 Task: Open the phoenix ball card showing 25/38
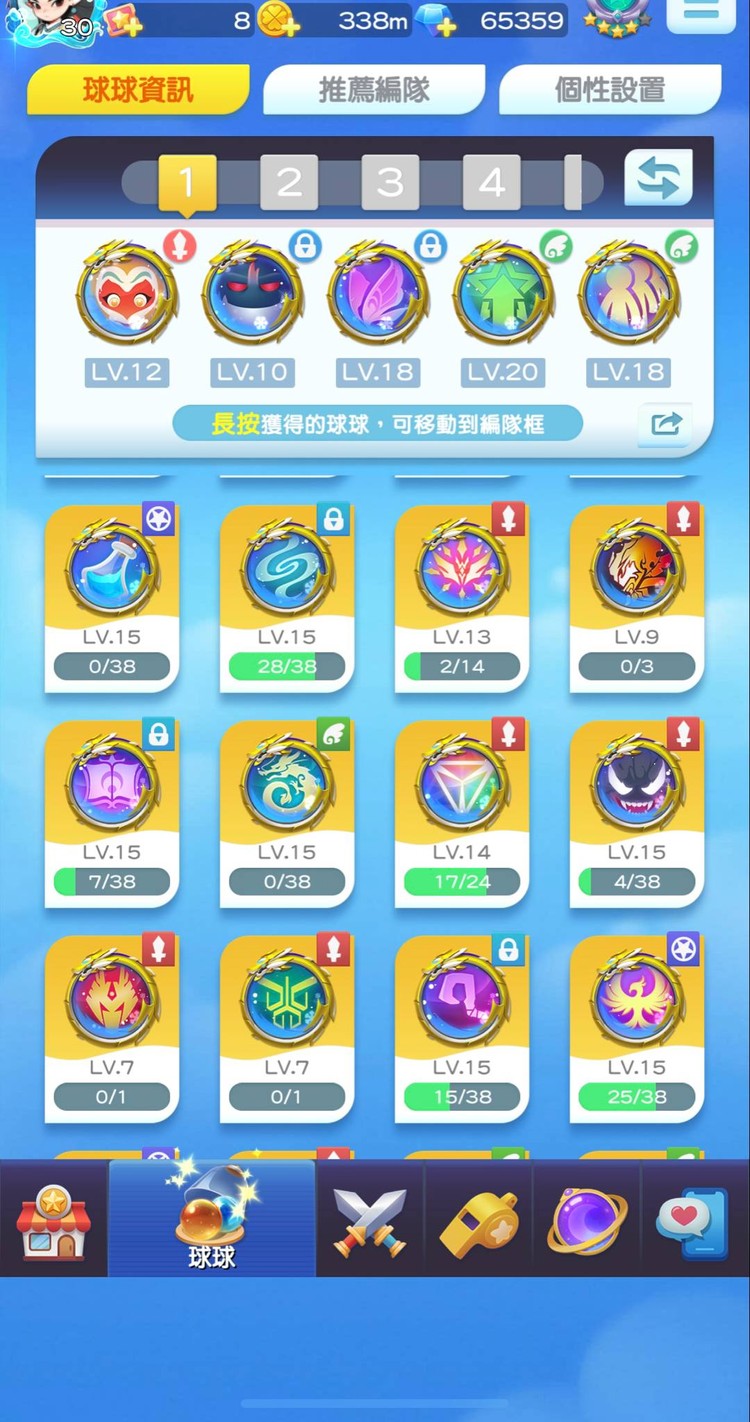coord(637,1027)
